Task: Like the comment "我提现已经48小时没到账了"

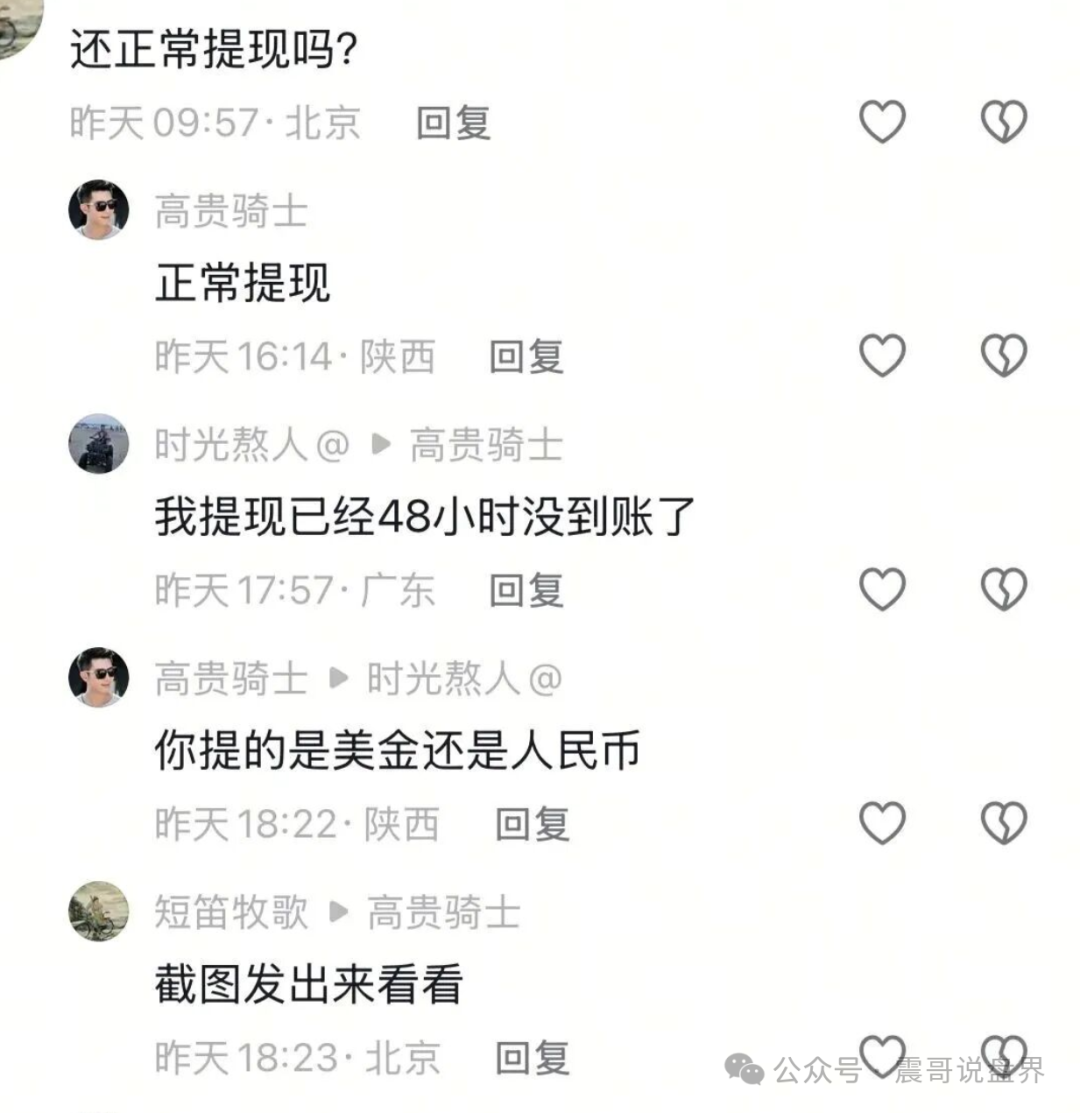Action: click(x=882, y=590)
